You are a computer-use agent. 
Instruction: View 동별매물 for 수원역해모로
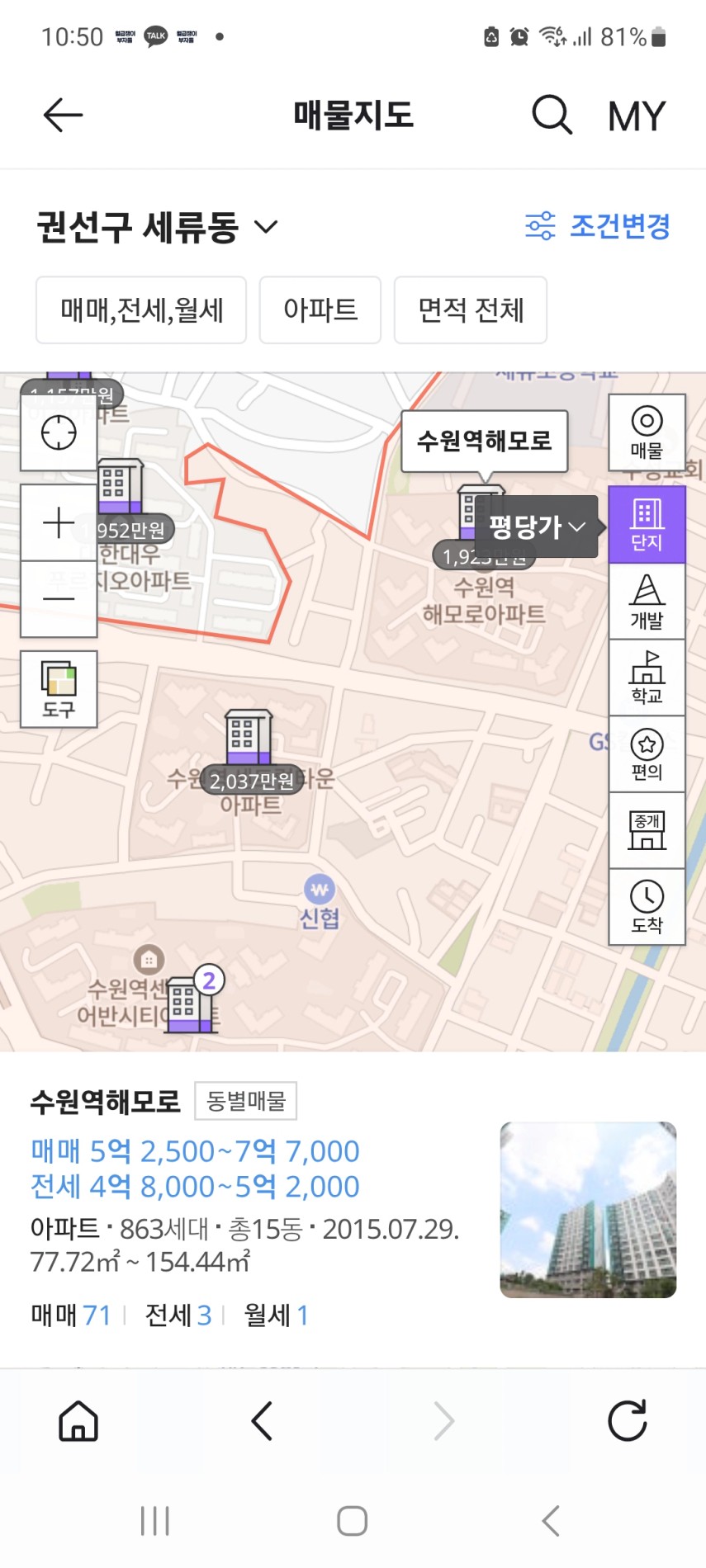(x=245, y=1101)
